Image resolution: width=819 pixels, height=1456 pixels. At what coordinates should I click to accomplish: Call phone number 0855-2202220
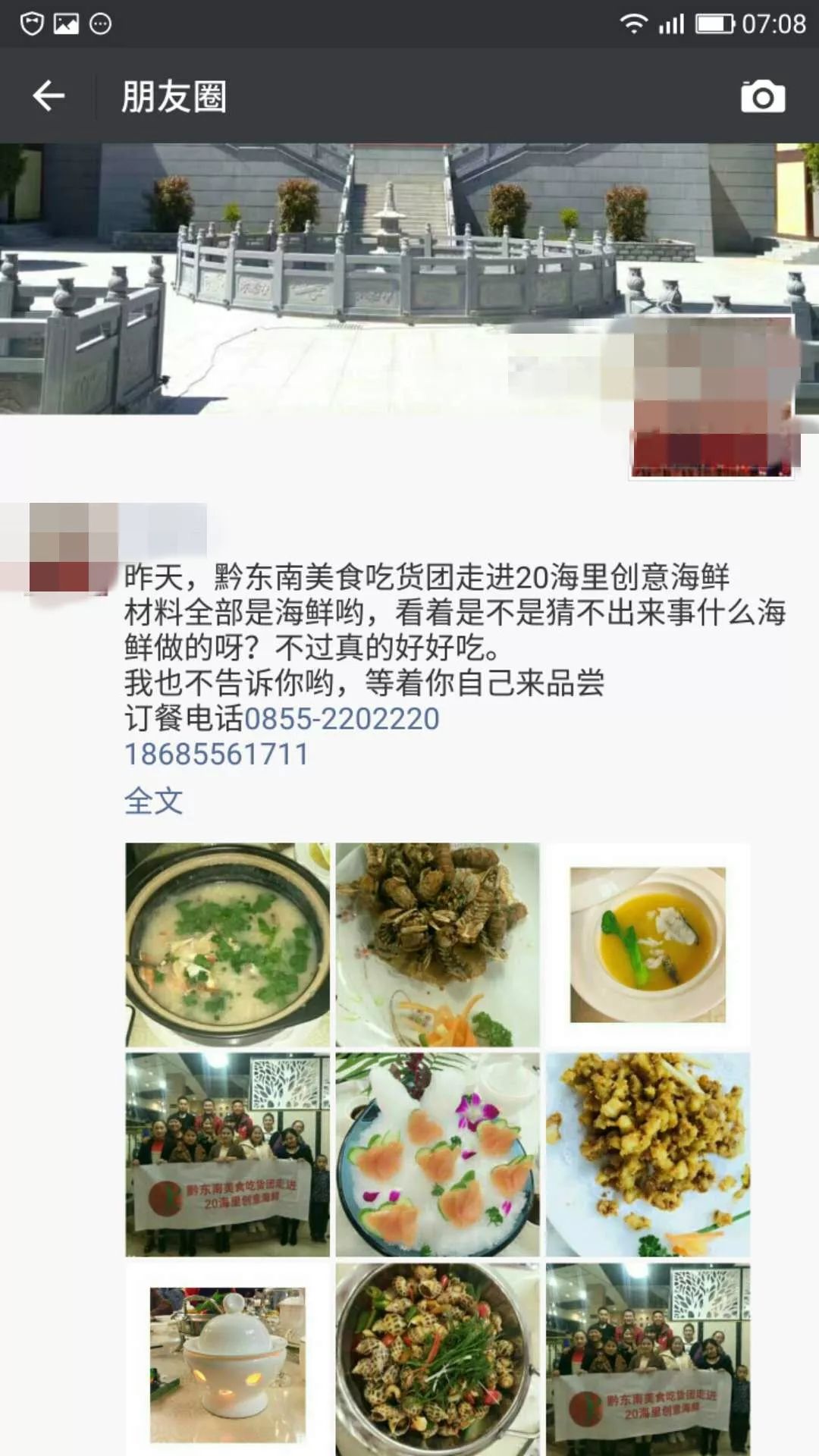[341, 719]
